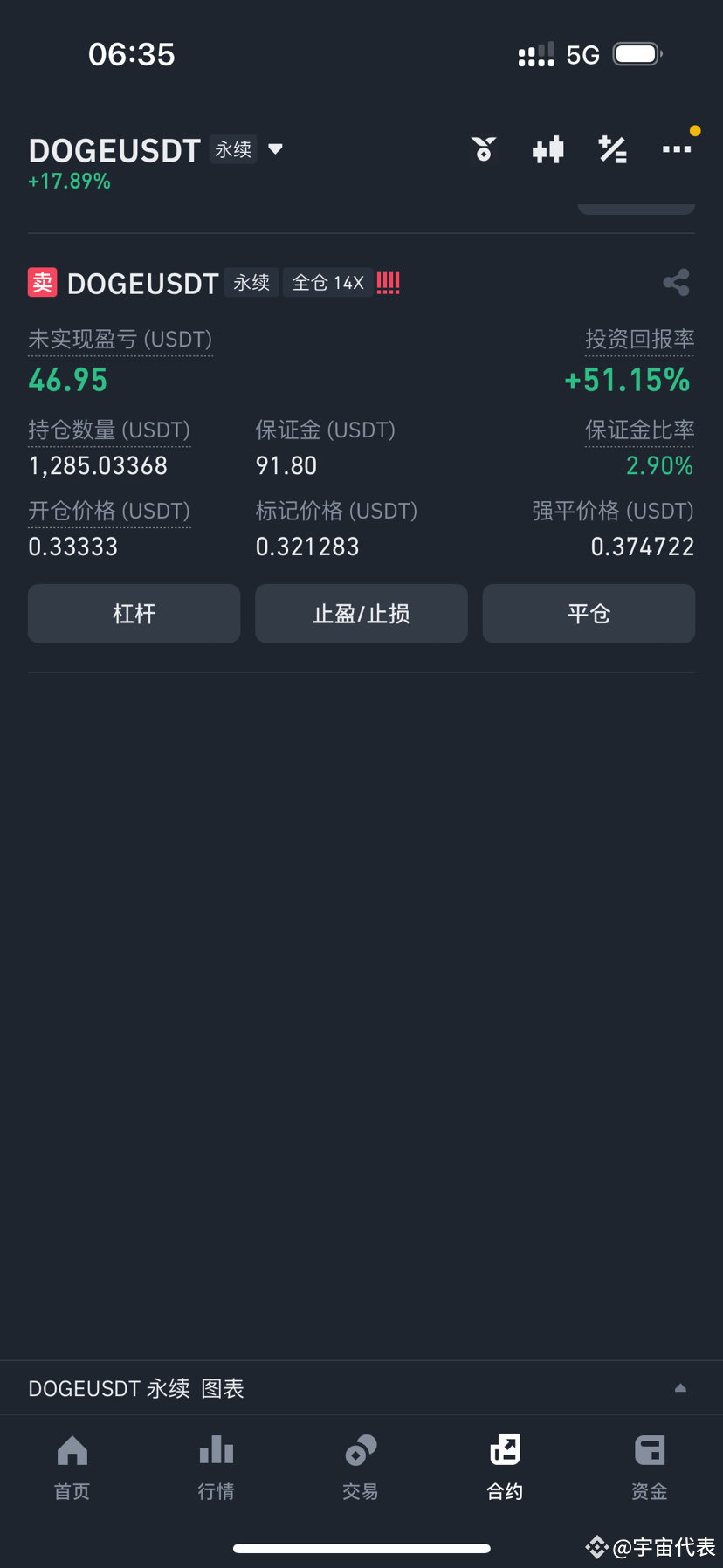Open the 永续 contract type dropdown

pyautogui.click(x=248, y=149)
